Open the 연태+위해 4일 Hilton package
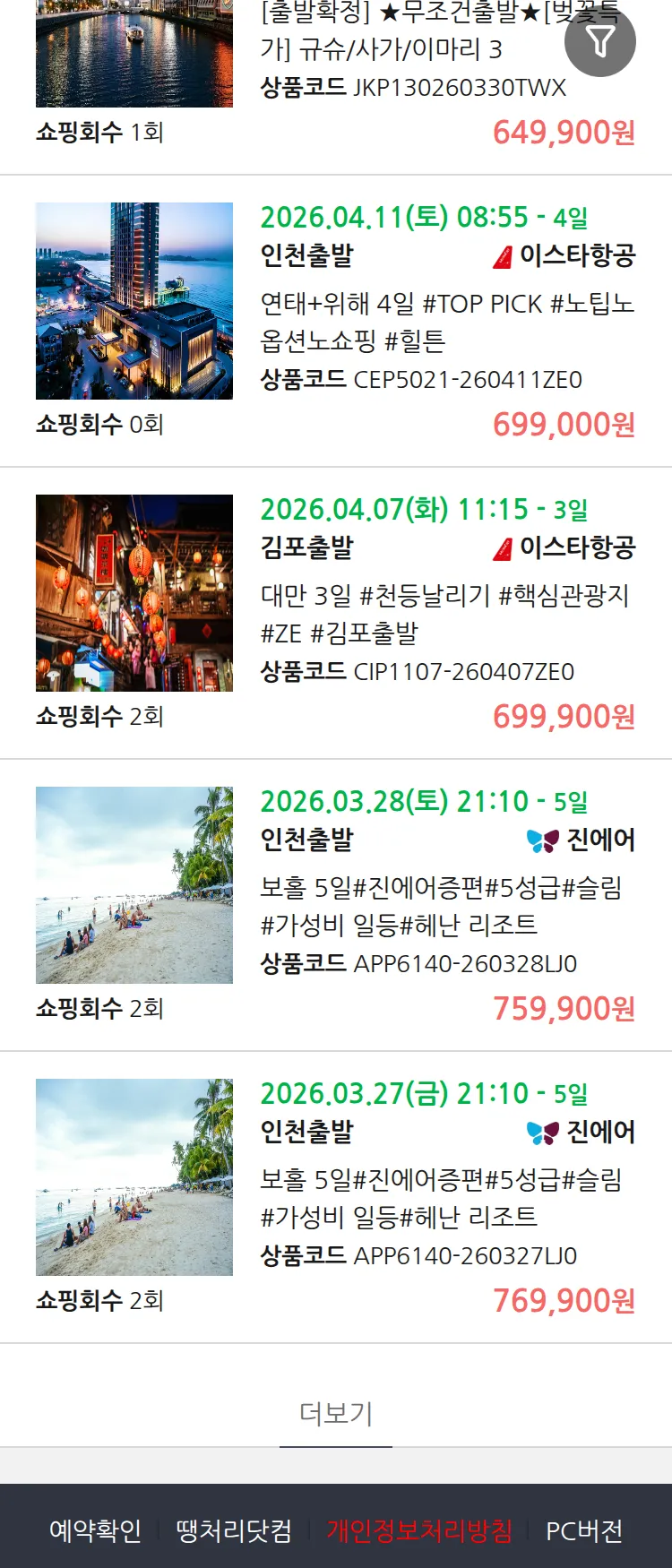 (446, 322)
